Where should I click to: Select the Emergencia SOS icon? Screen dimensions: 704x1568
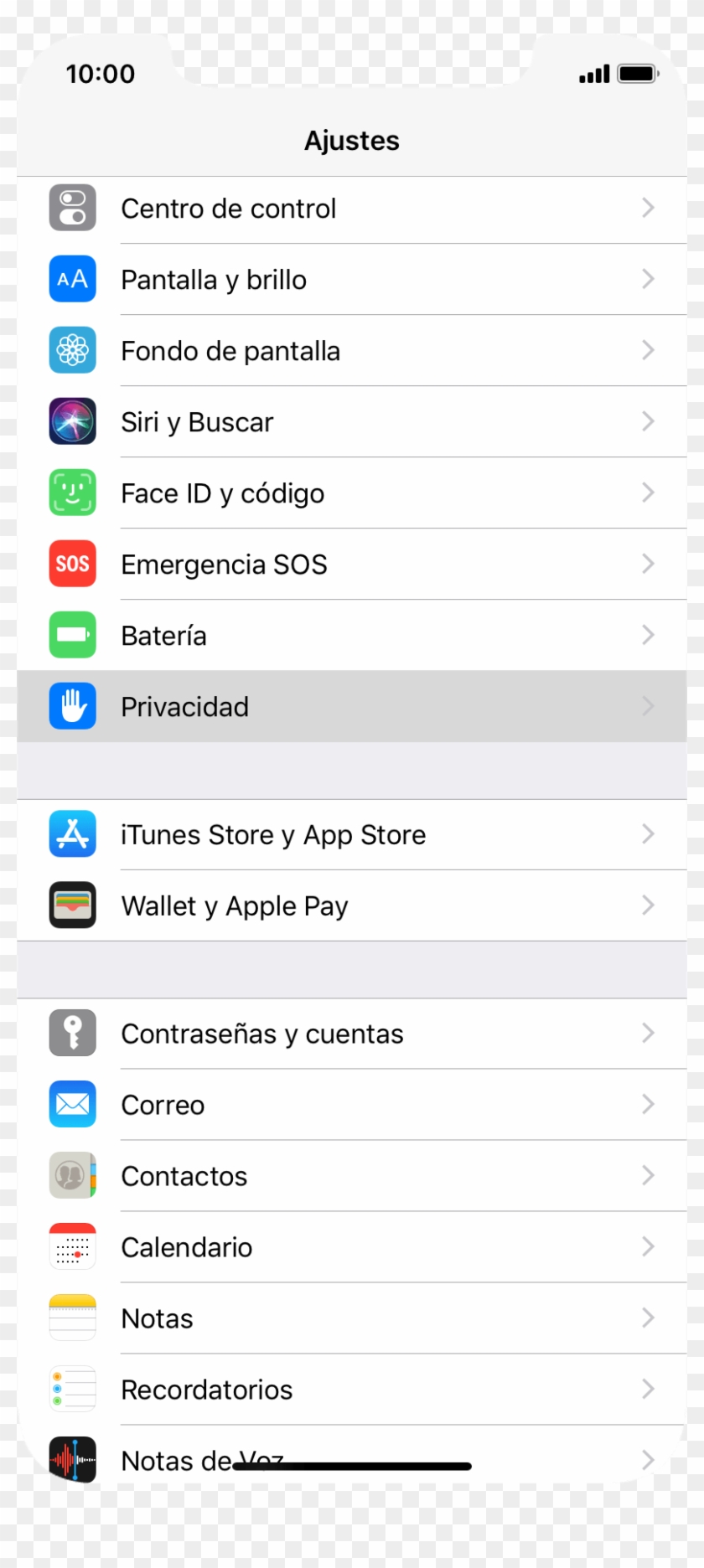72,564
